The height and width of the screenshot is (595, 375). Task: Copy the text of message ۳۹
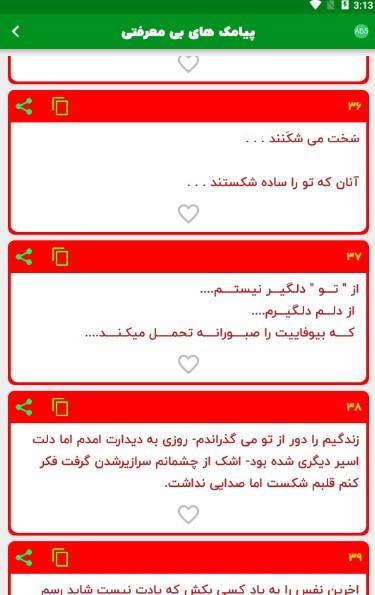tap(60, 557)
